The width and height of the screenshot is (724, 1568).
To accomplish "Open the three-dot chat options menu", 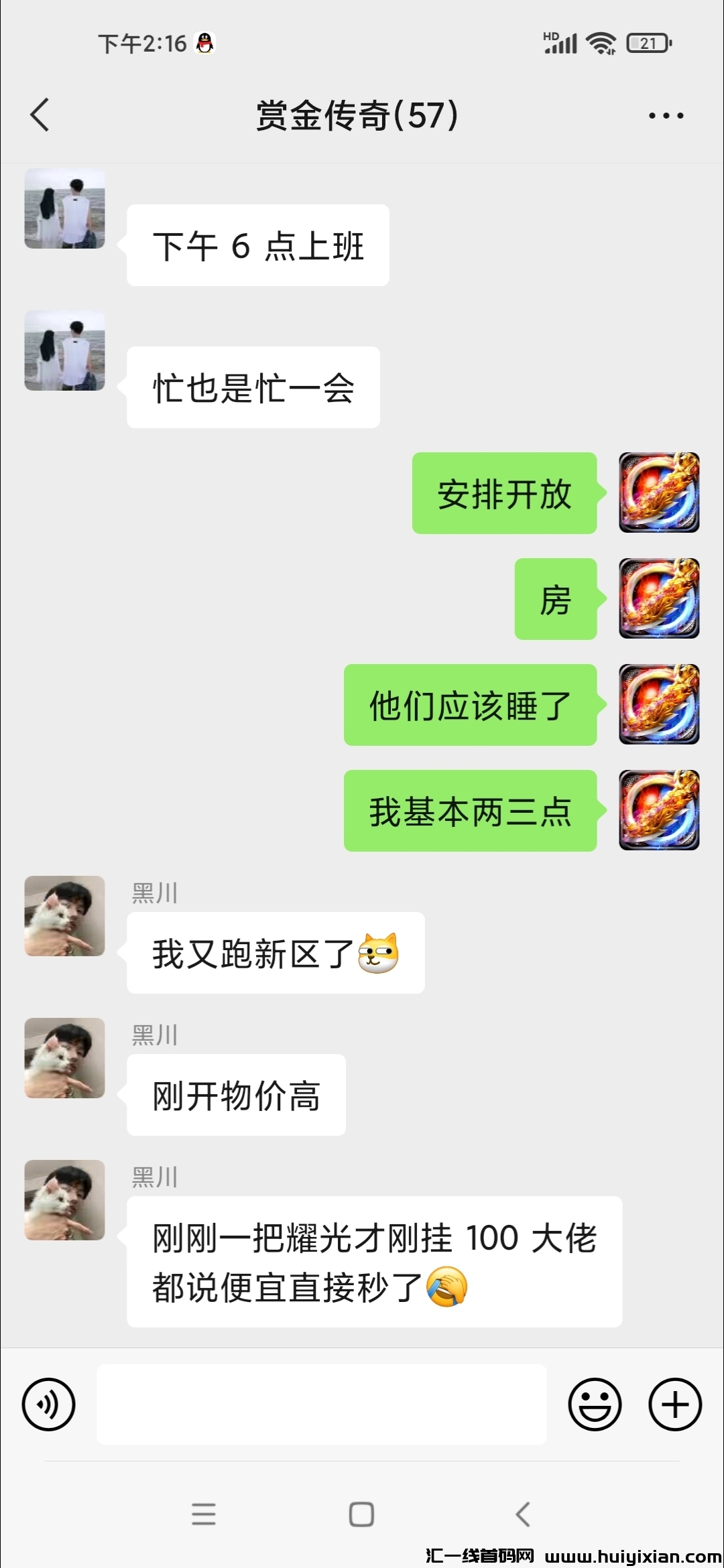I will pyautogui.click(x=666, y=115).
